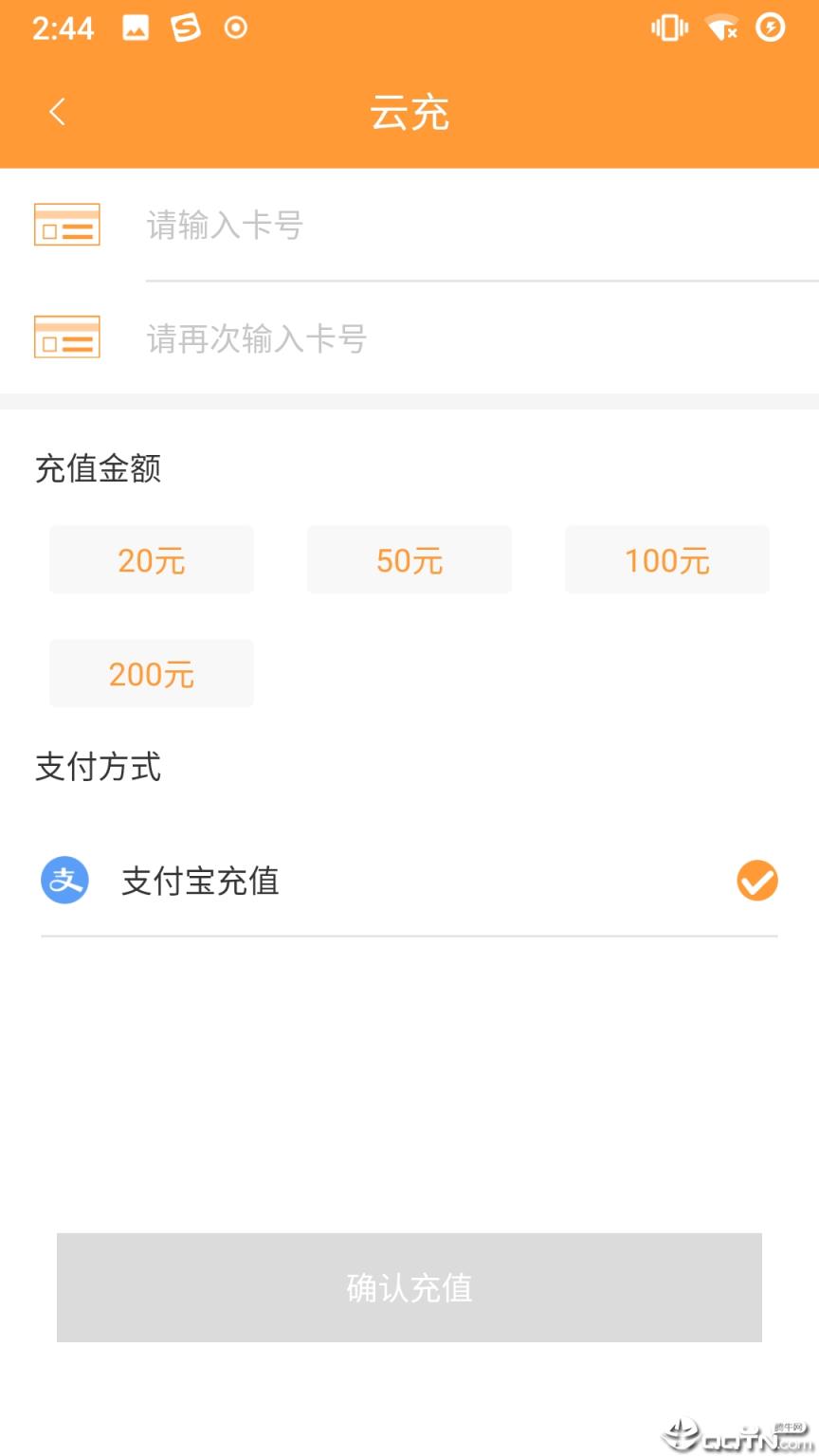Click the screenshot notification icon in status bar
This screenshot has width=819, height=1456.
[136, 27]
